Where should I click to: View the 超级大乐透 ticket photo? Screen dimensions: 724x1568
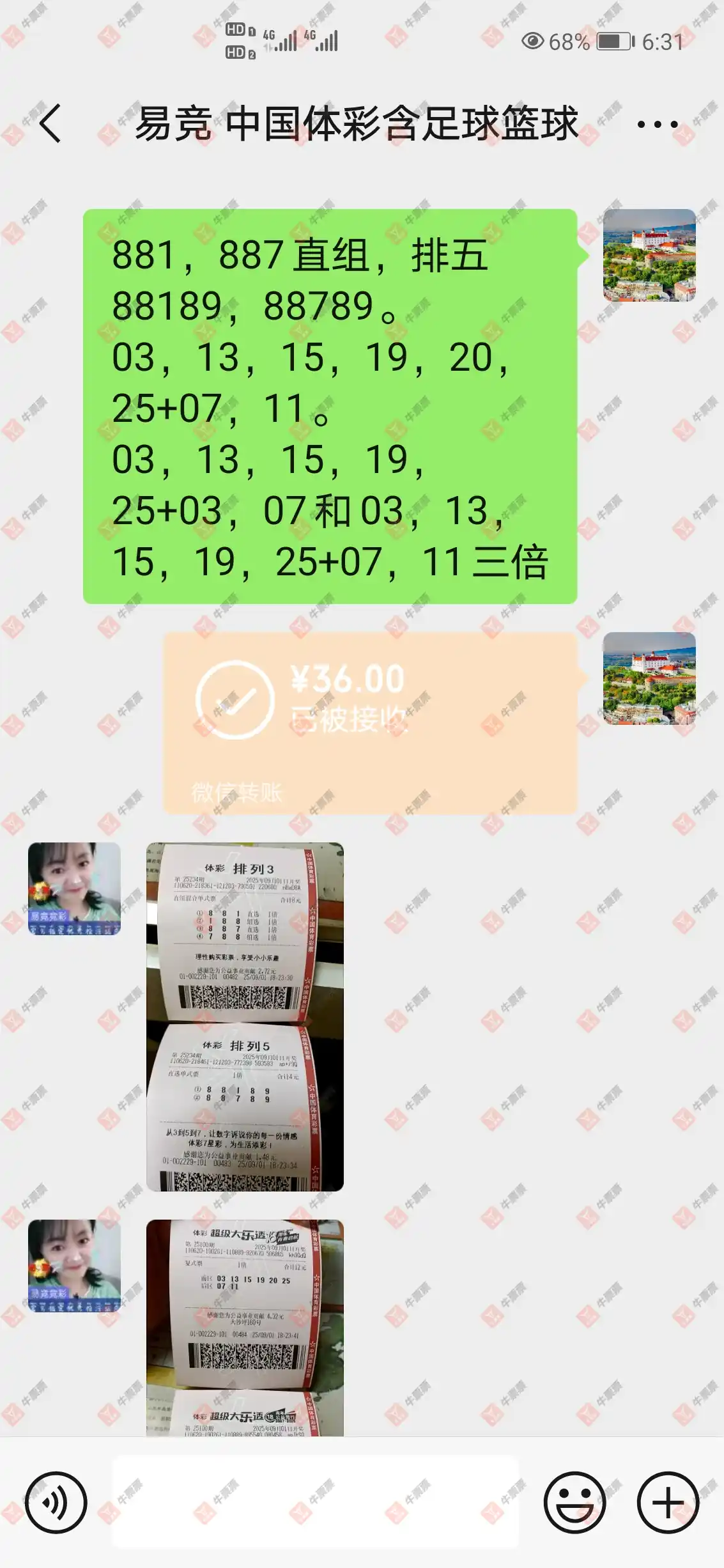click(x=245, y=1328)
